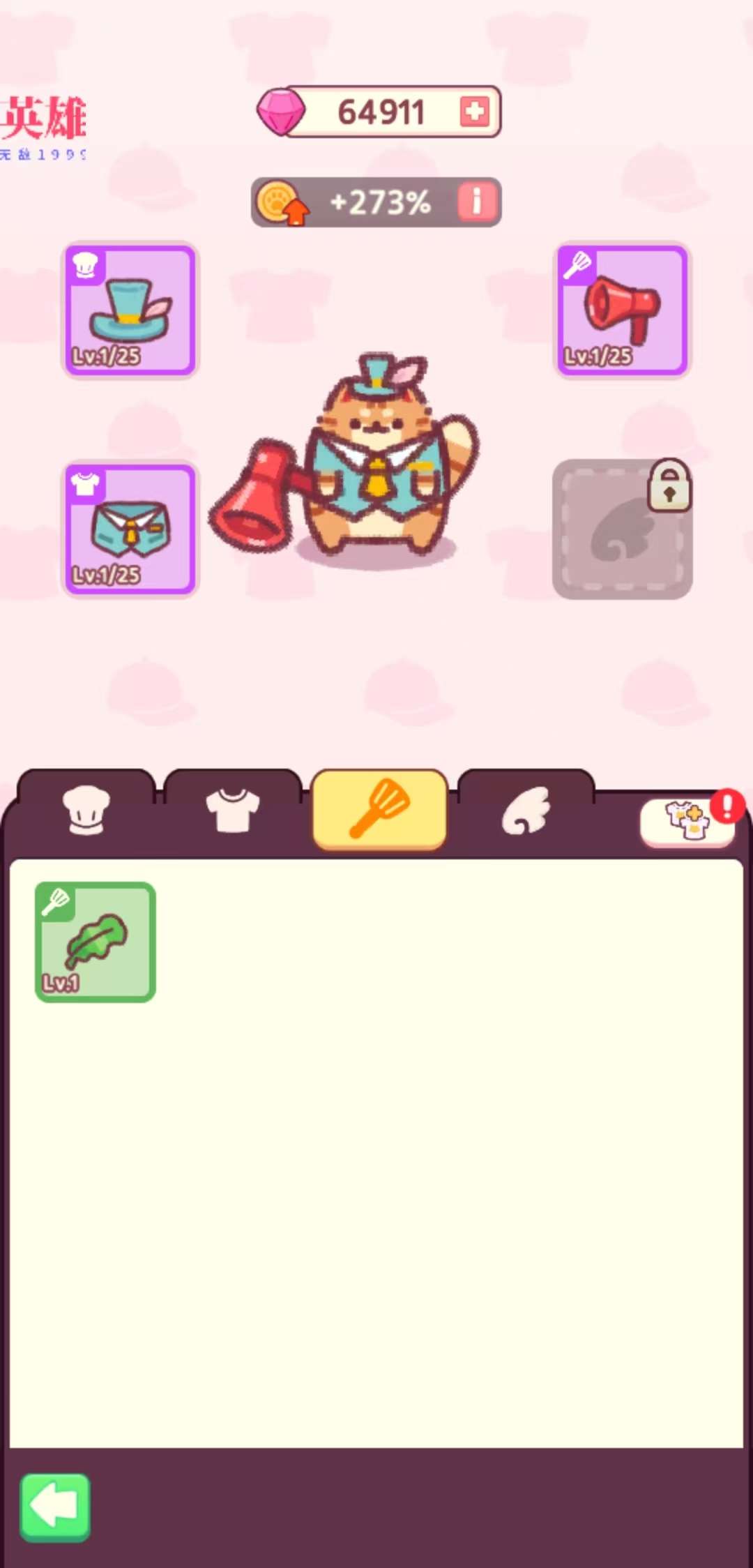Switch to the wings tab
753x1568 pixels.
point(526,811)
